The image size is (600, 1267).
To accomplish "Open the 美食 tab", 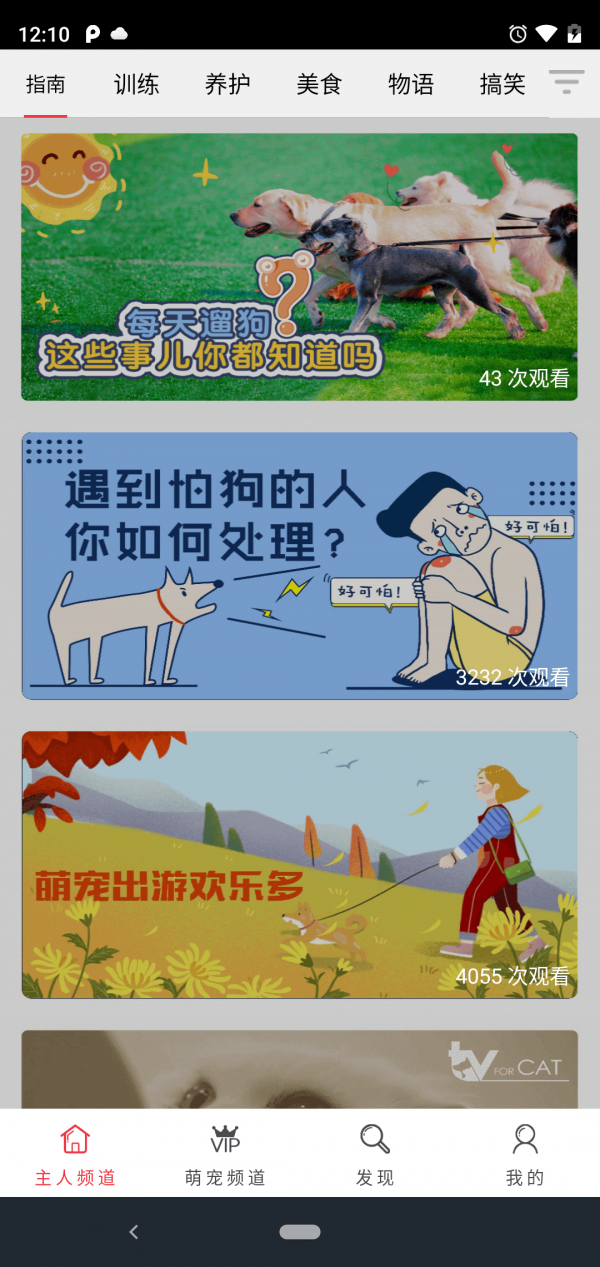I will pyautogui.click(x=319, y=84).
